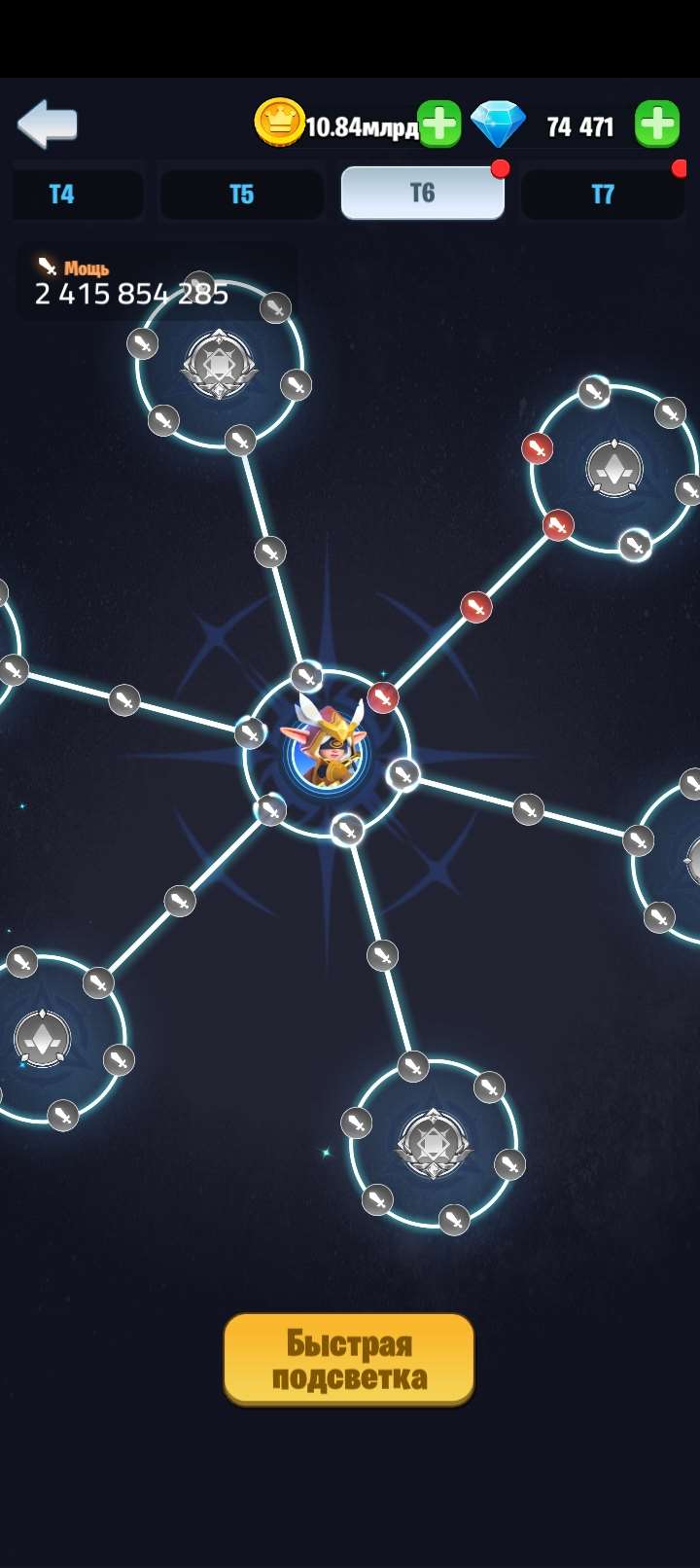Switch to the T7 tab
This screenshot has height=1568, width=700.
click(603, 195)
